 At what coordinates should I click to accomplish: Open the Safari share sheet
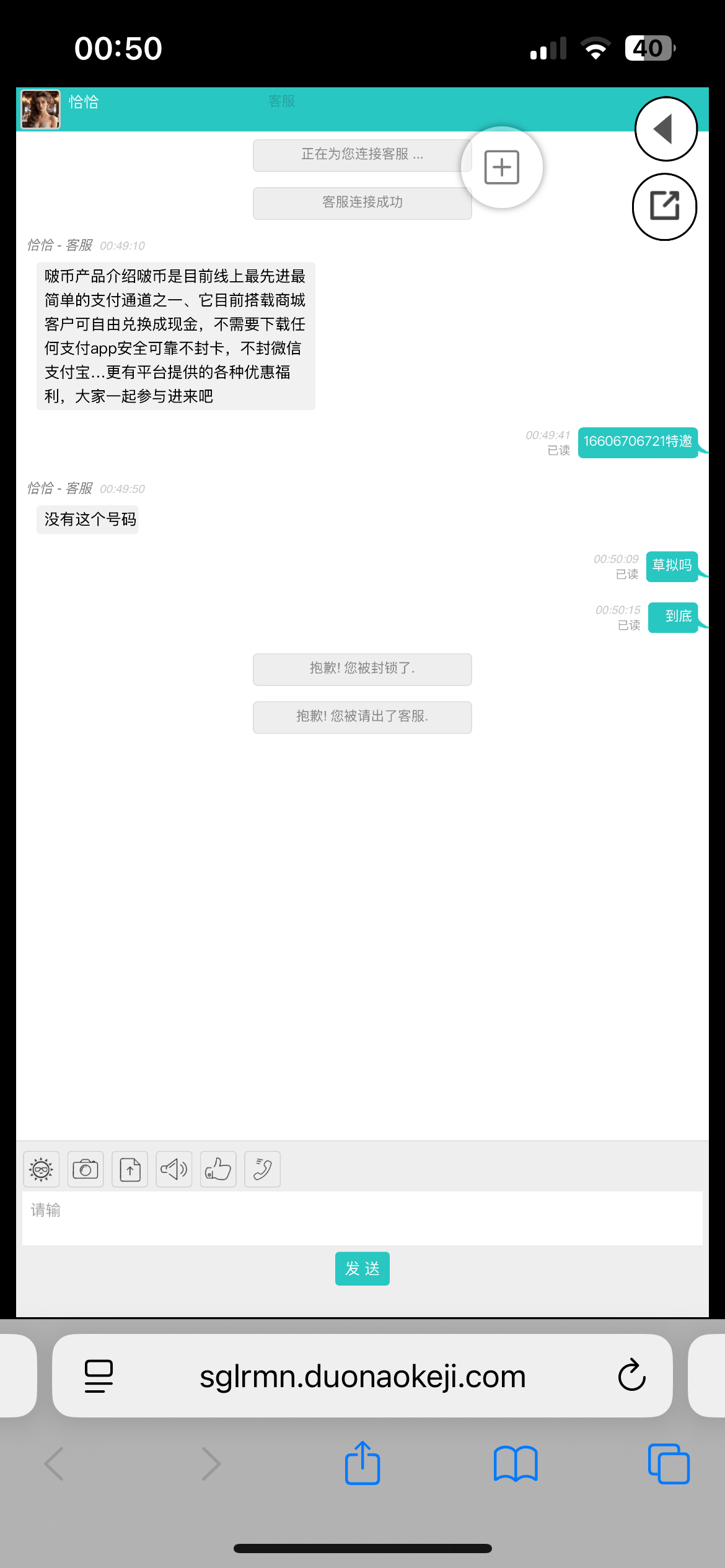click(362, 1463)
